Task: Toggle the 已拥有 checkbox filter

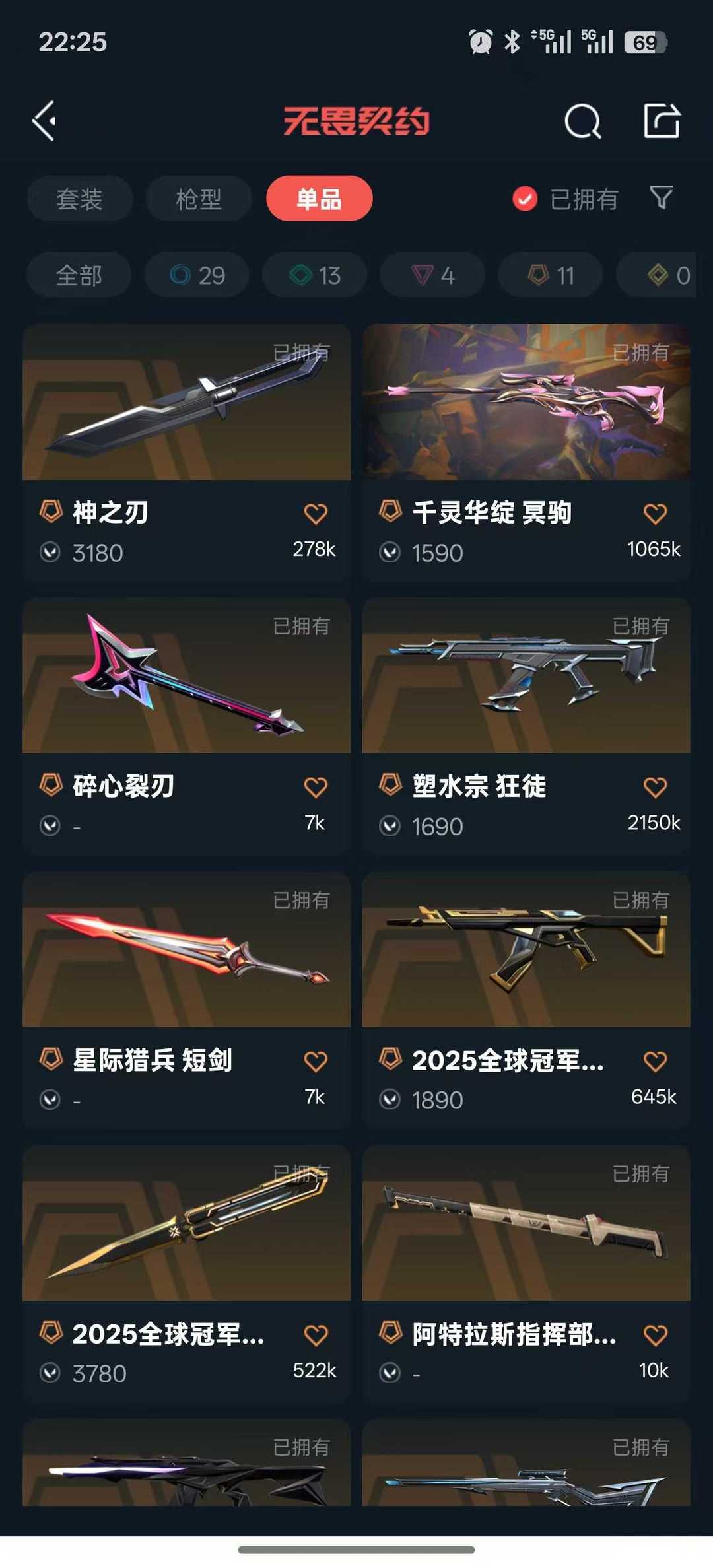Action: point(526,199)
